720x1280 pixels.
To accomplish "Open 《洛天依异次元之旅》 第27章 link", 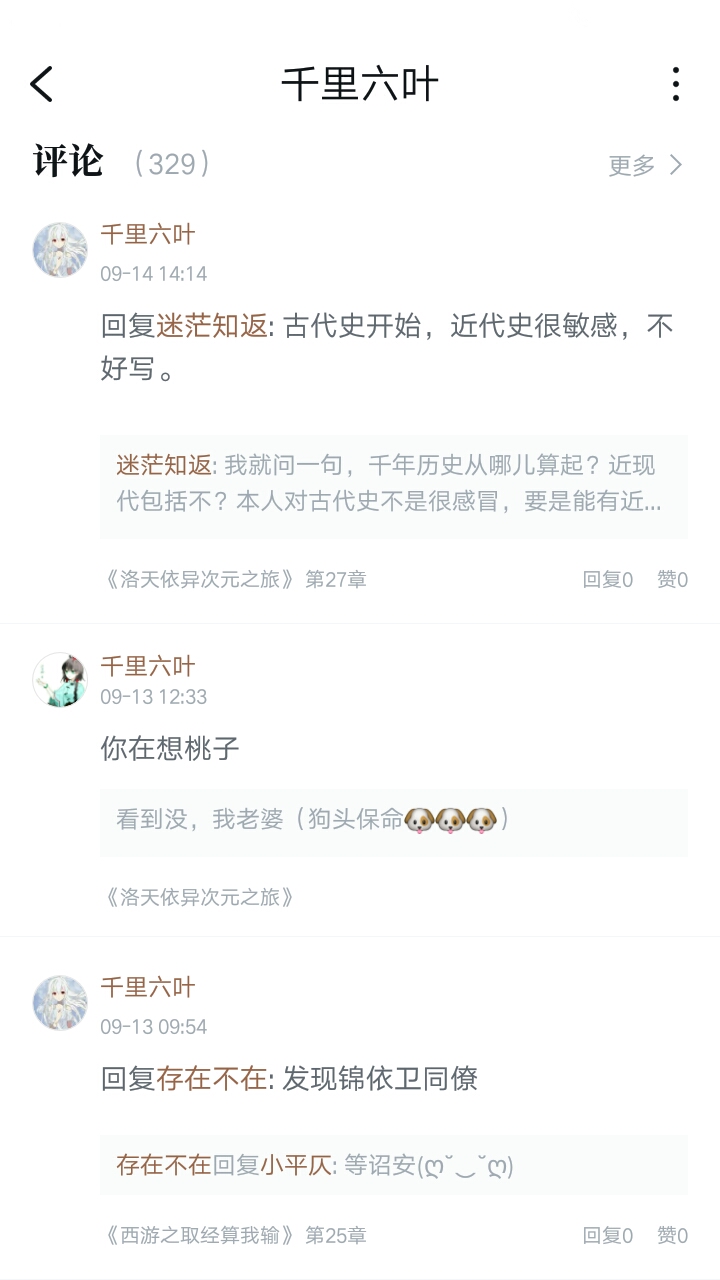I will [x=235, y=579].
